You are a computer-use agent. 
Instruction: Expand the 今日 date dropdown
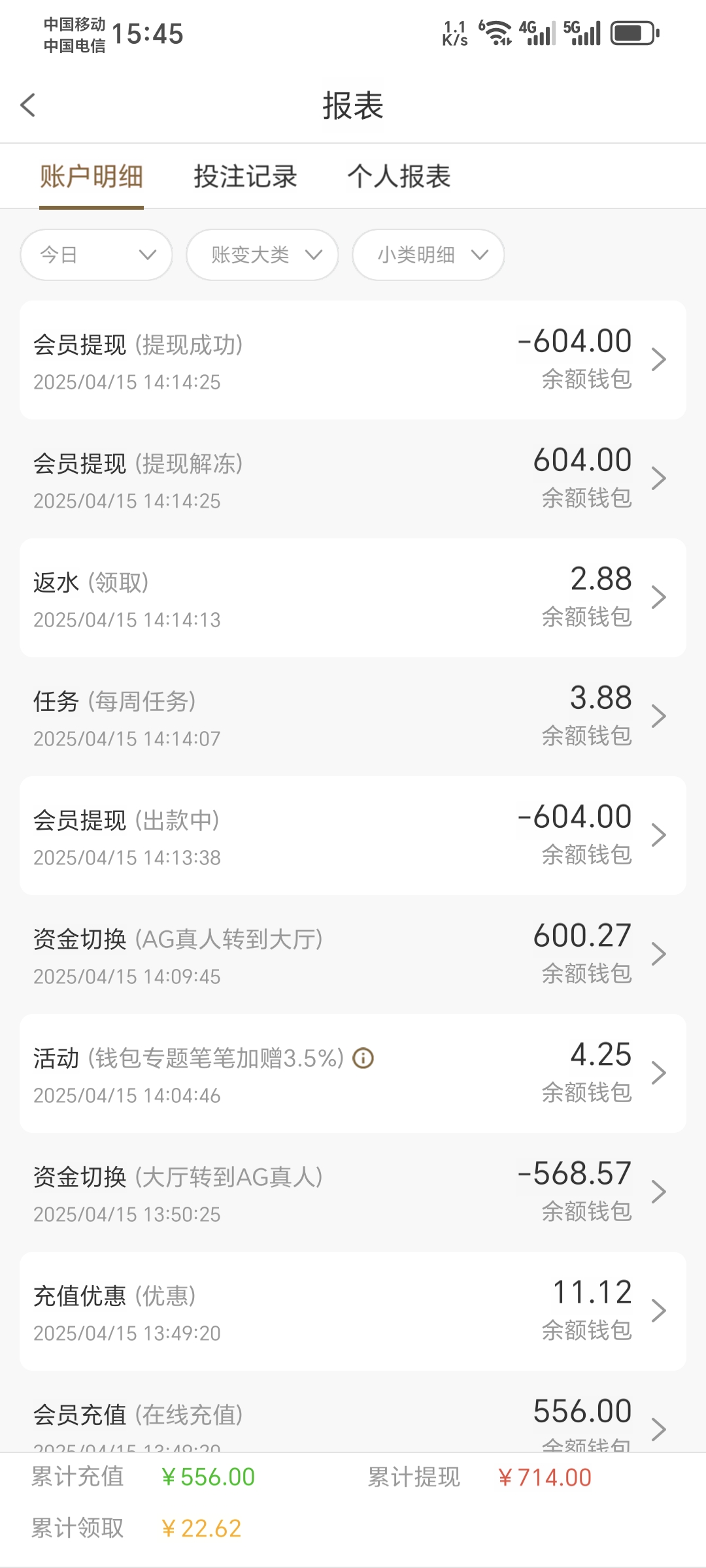tap(96, 255)
